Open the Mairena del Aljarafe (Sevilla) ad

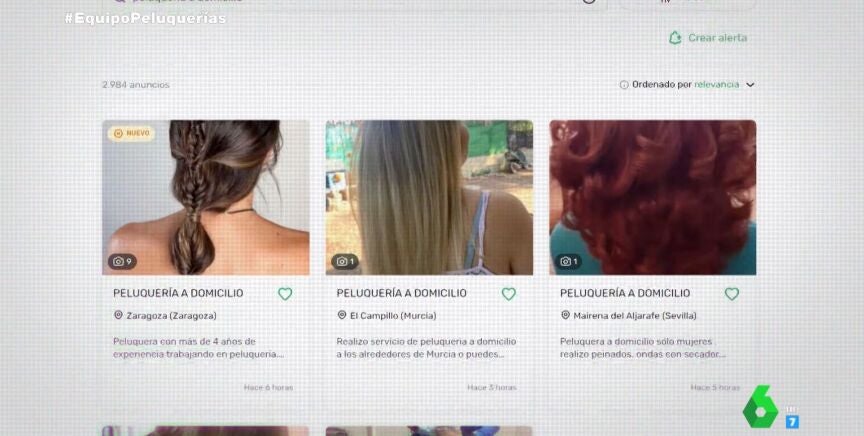652,198
